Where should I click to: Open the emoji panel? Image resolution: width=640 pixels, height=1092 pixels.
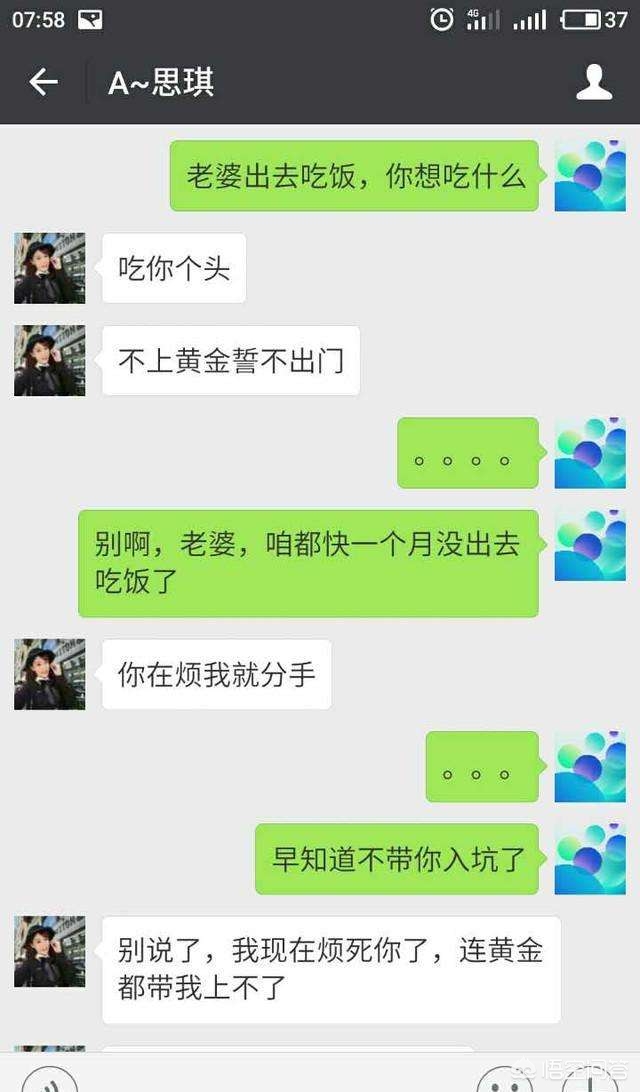point(505,1082)
